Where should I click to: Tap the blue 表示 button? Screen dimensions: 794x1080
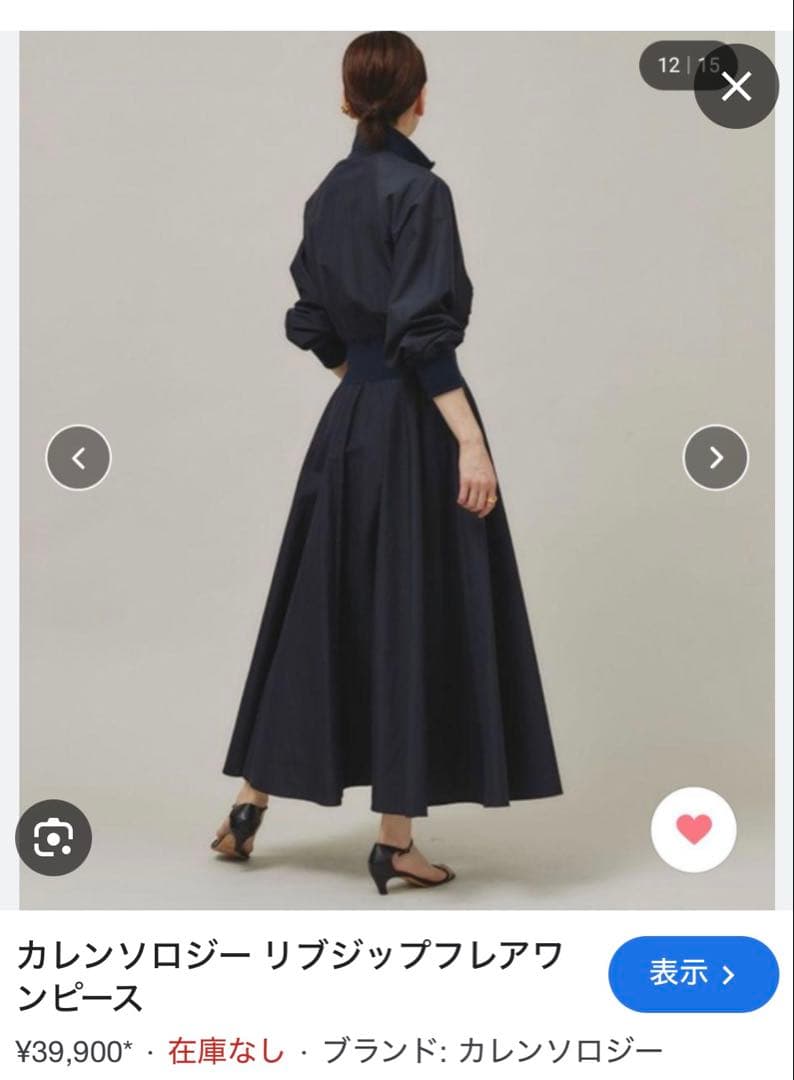[x=693, y=974]
